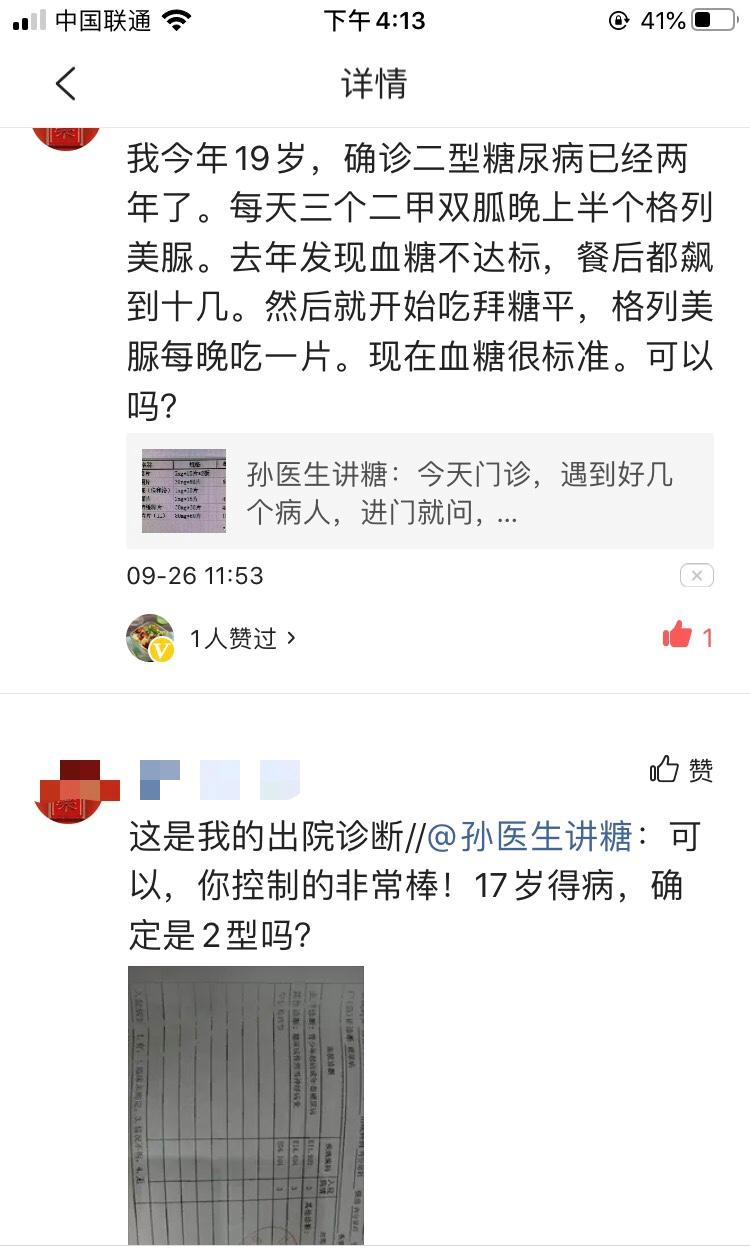Screen dimensions: 750x1251
Task: Dismiss the comment with the X button
Action: 696,574
